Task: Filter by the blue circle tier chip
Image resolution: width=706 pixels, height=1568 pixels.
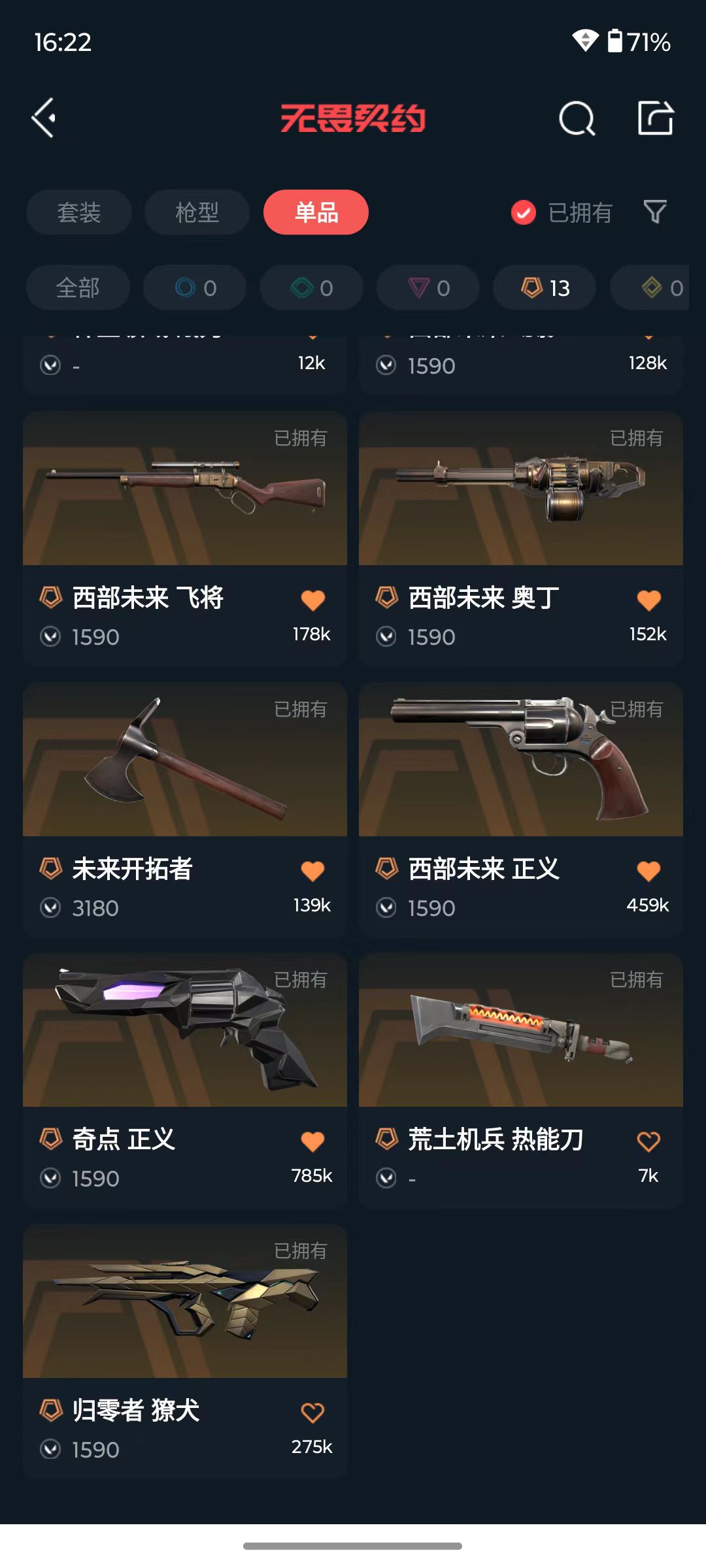Action: coord(195,287)
